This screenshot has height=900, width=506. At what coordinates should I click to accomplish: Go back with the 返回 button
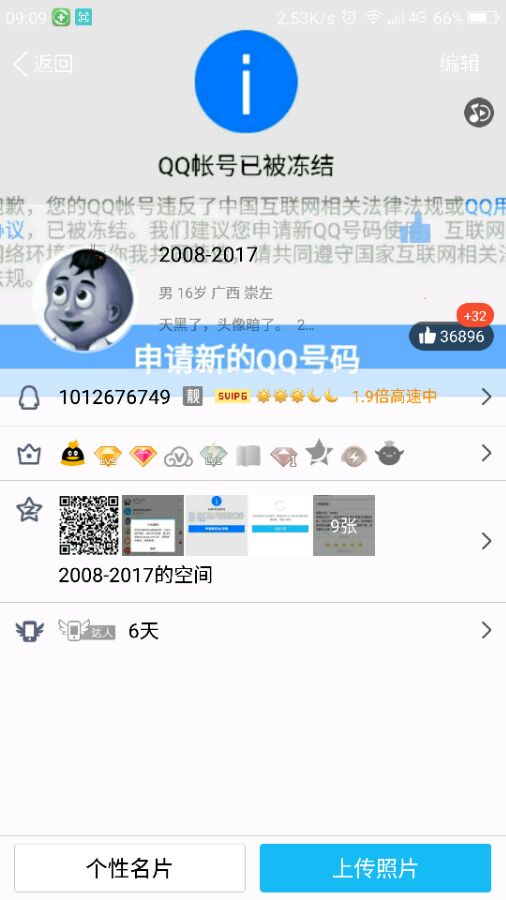[x=43, y=64]
